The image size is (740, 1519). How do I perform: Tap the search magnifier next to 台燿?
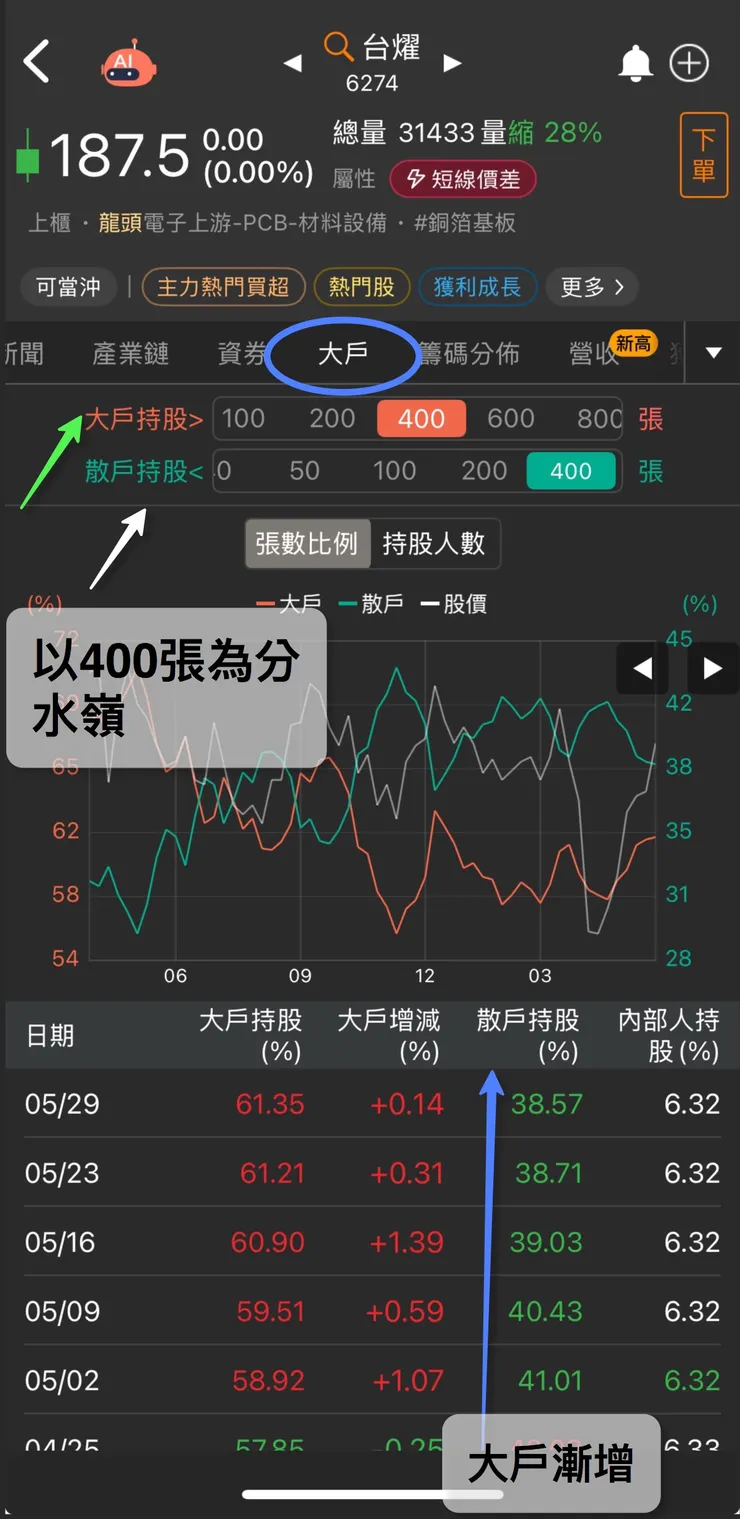pyautogui.click(x=337, y=48)
